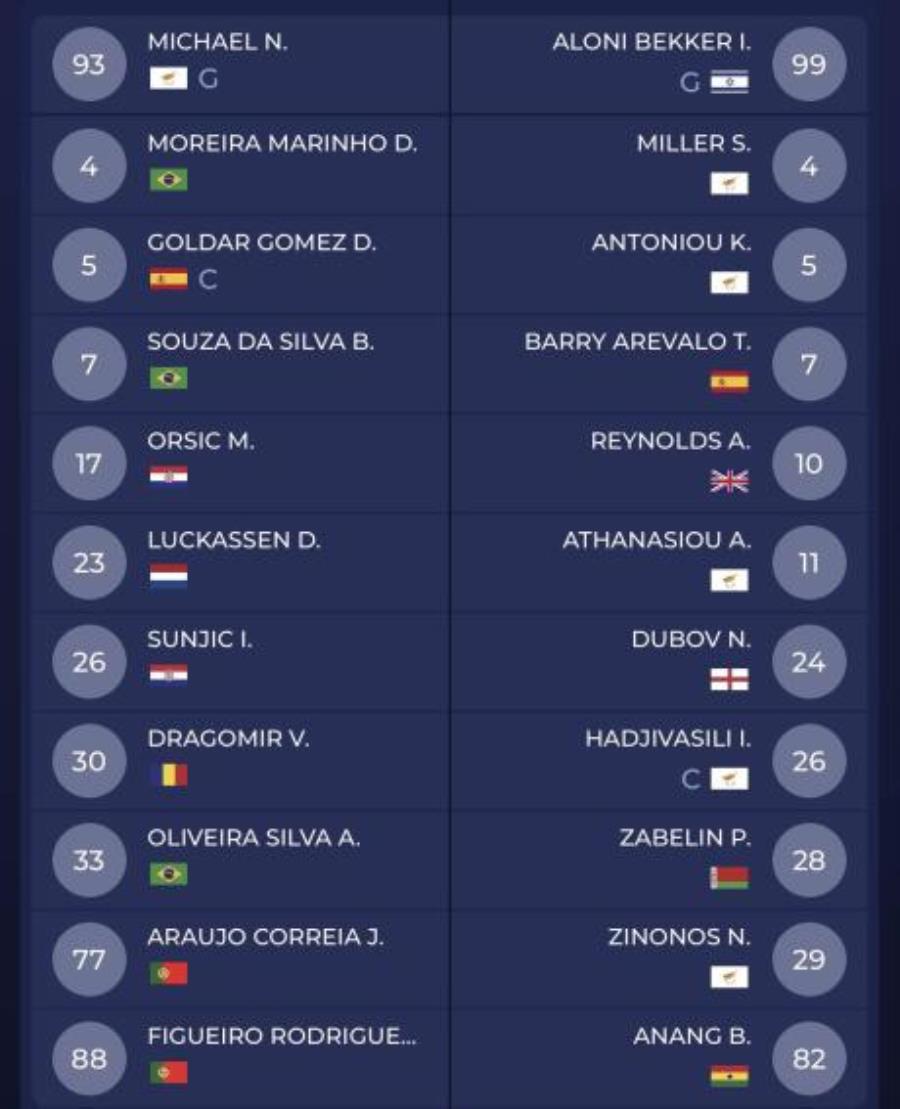This screenshot has height=1109, width=900.
Task: View Moreira Marinho D. details
Action: pyautogui.click(x=282, y=143)
